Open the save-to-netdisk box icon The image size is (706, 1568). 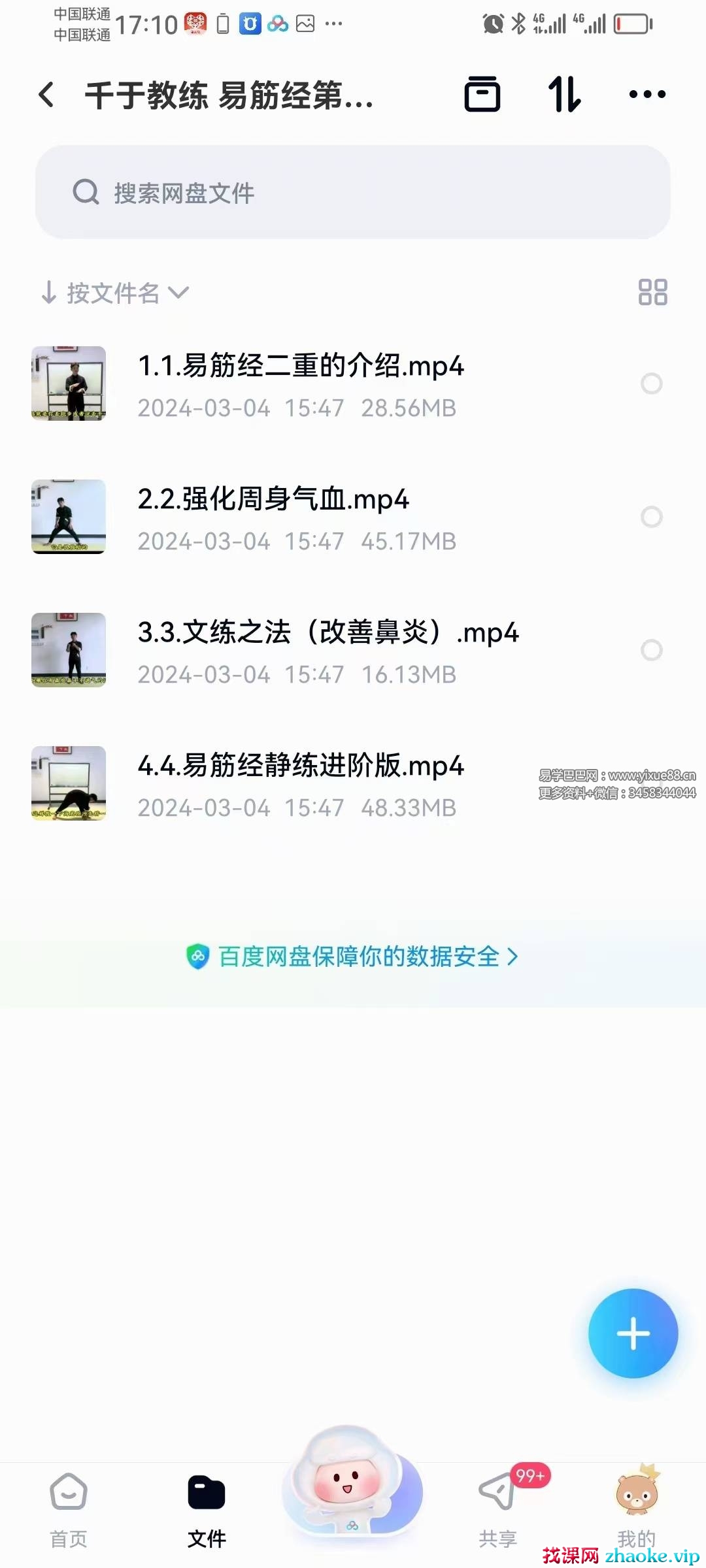click(482, 95)
